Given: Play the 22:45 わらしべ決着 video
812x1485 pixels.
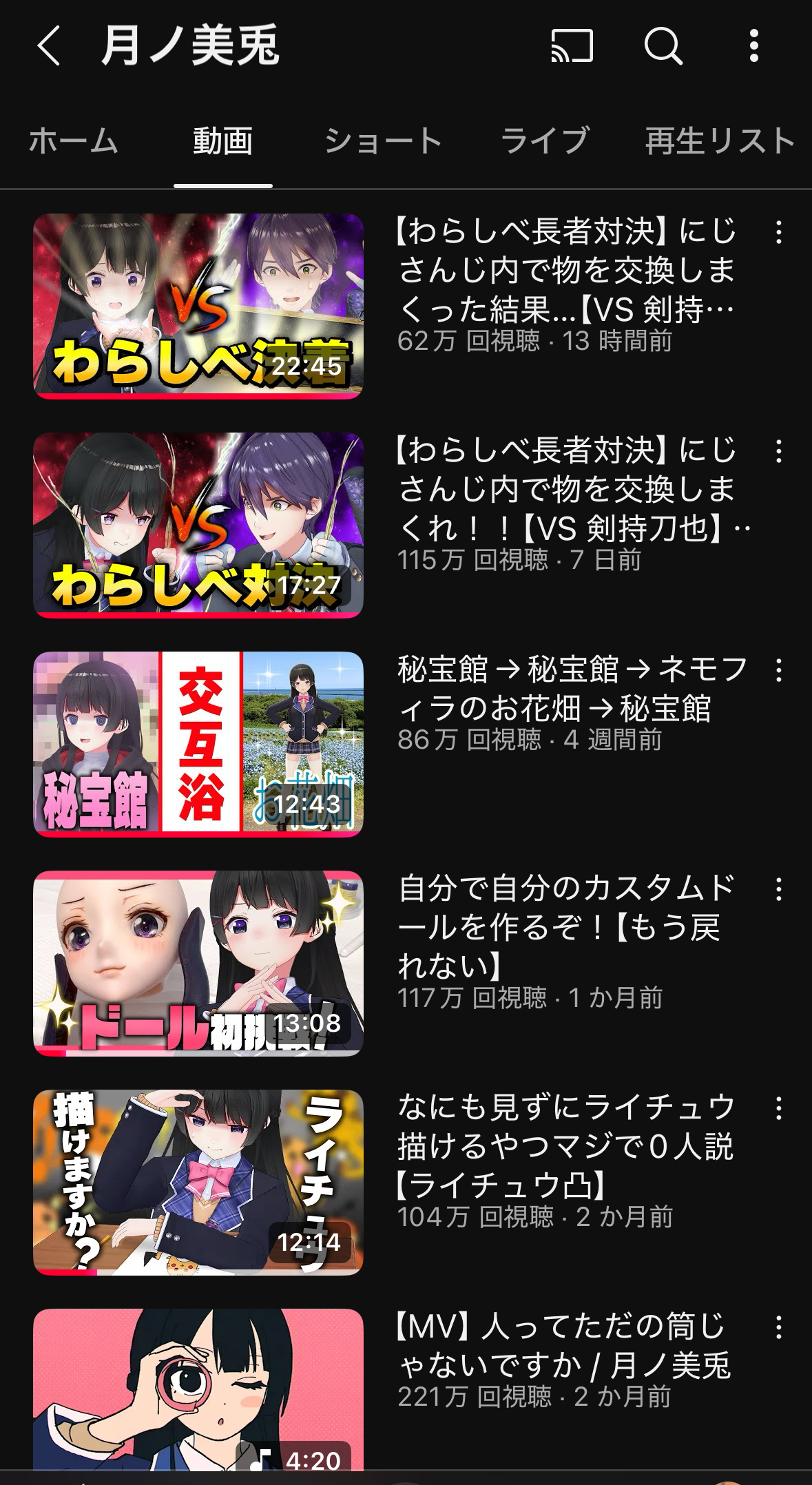Looking at the screenshot, I should (x=198, y=306).
